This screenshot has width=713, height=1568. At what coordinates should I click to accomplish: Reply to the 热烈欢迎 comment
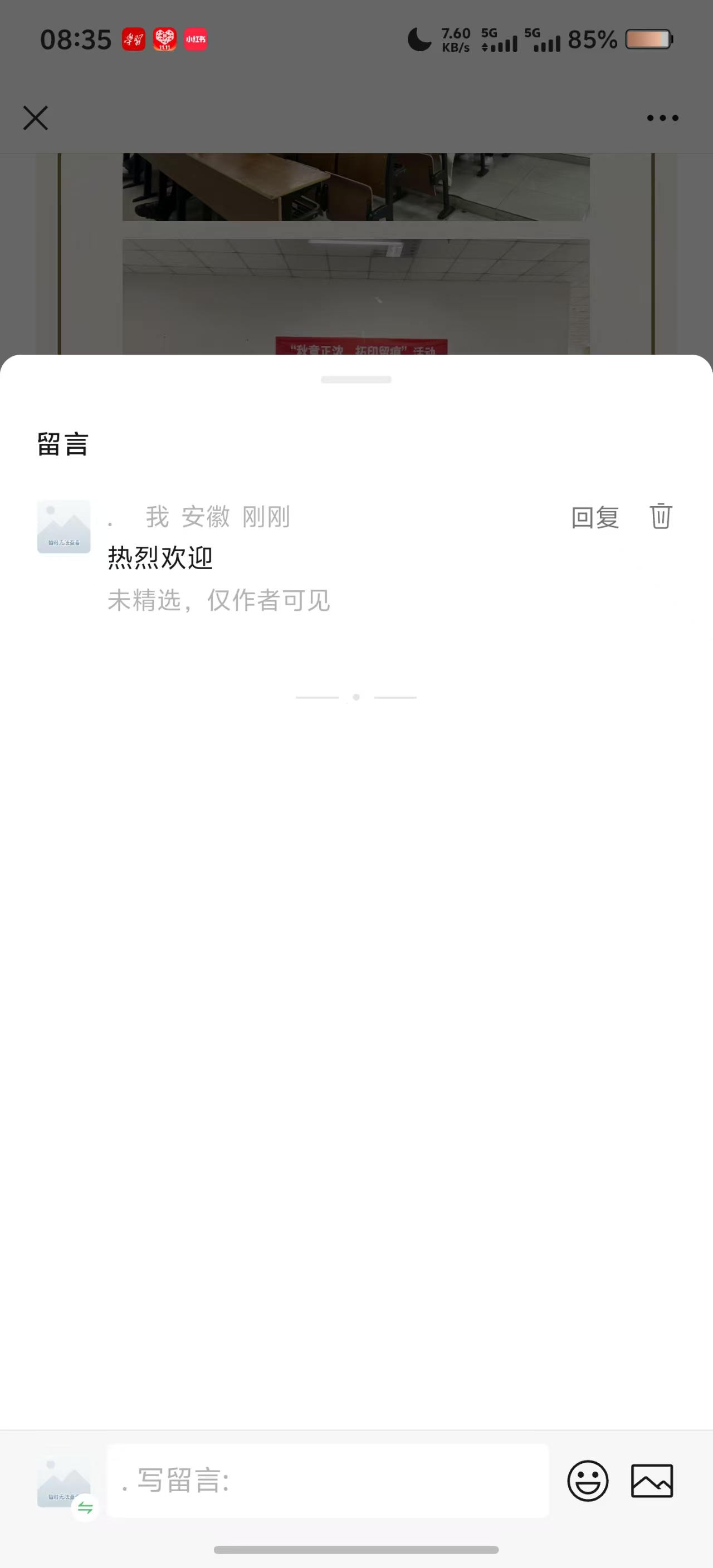pos(595,517)
